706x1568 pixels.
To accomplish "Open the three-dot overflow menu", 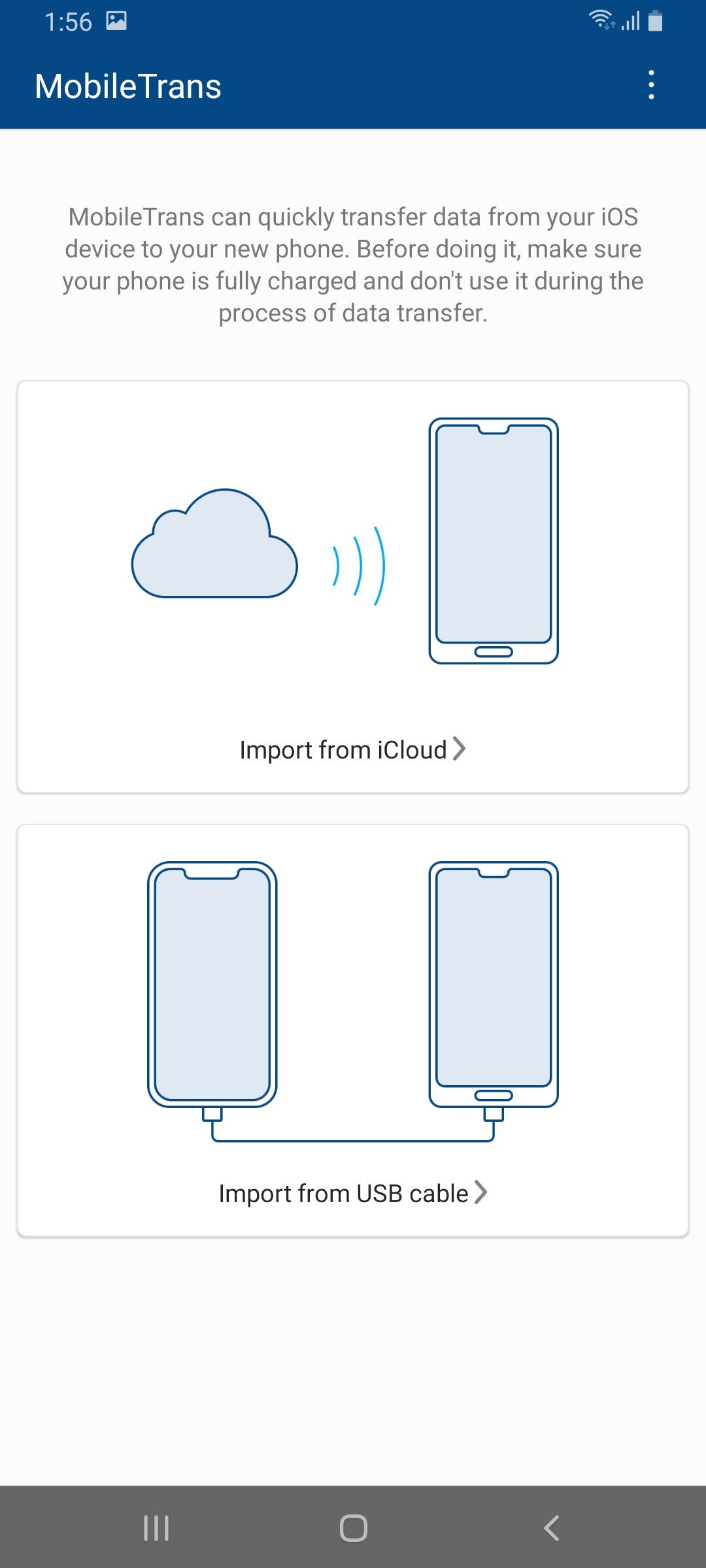I will 651,85.
